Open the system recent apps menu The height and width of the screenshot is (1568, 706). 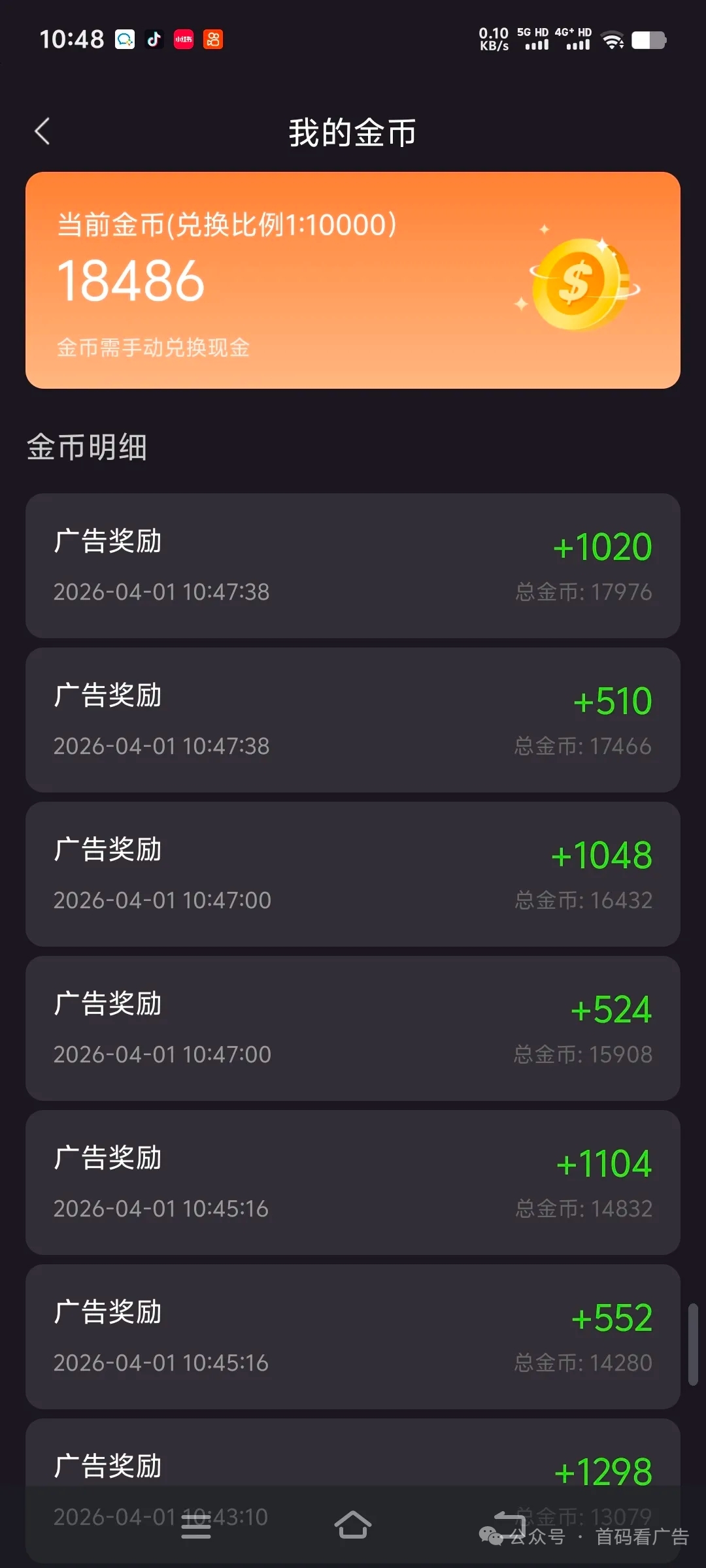tap(195, 1526)
